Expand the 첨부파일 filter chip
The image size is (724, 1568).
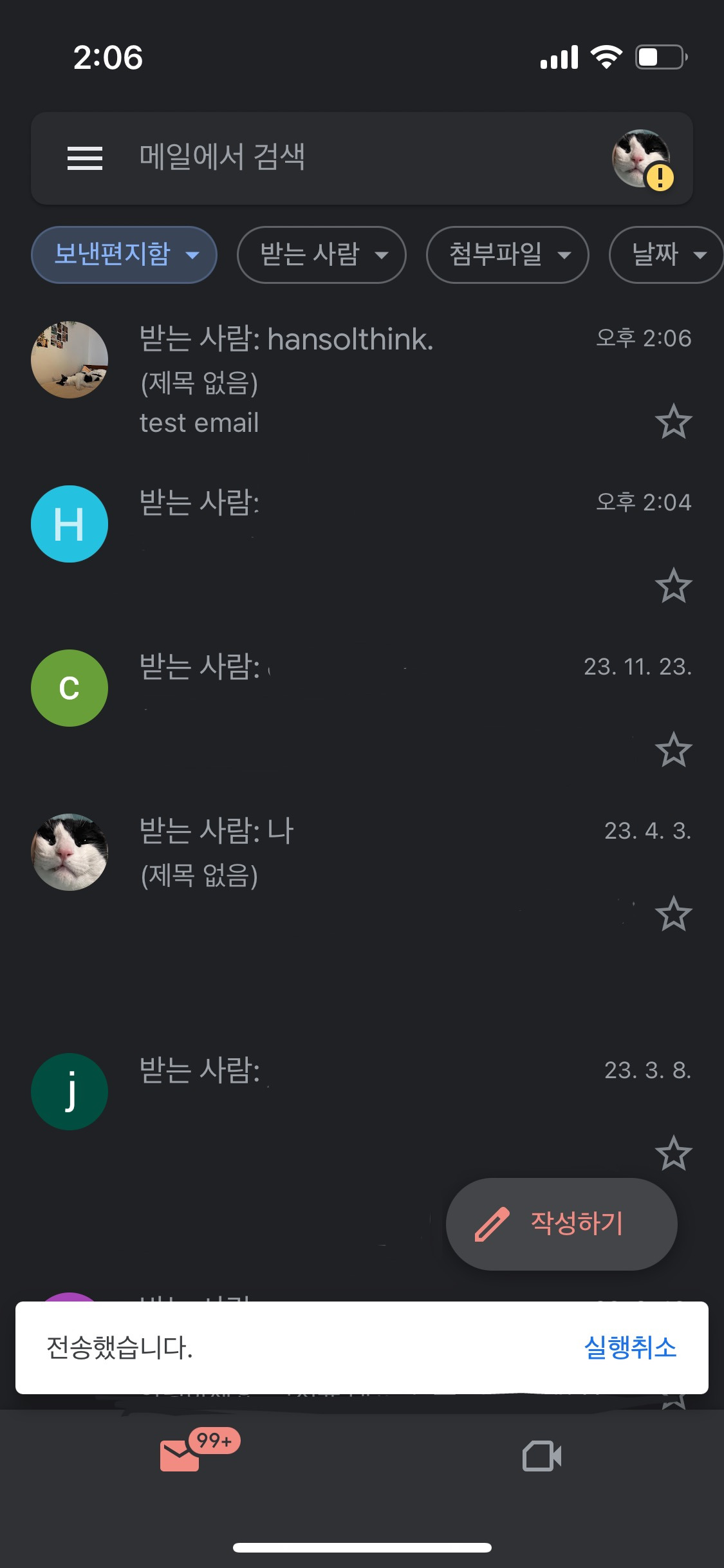(x=507, y=254)
